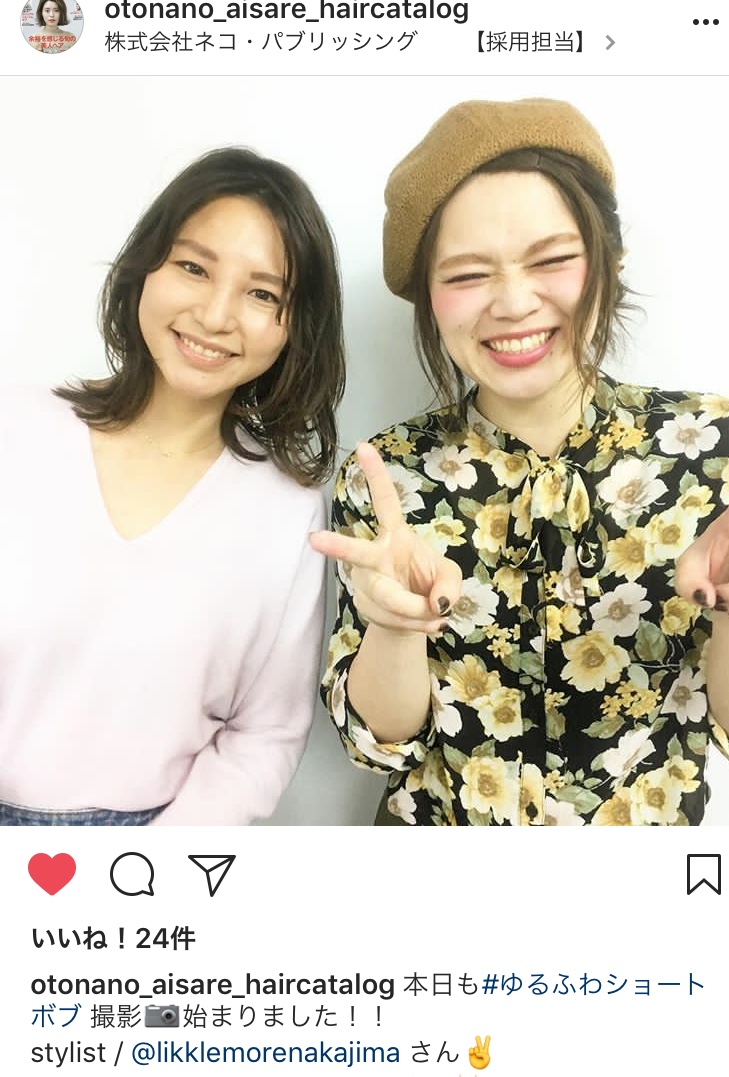Open the post's three-dot overflow menu
This screenshot has height=1077, width=729.
[705, 21]
